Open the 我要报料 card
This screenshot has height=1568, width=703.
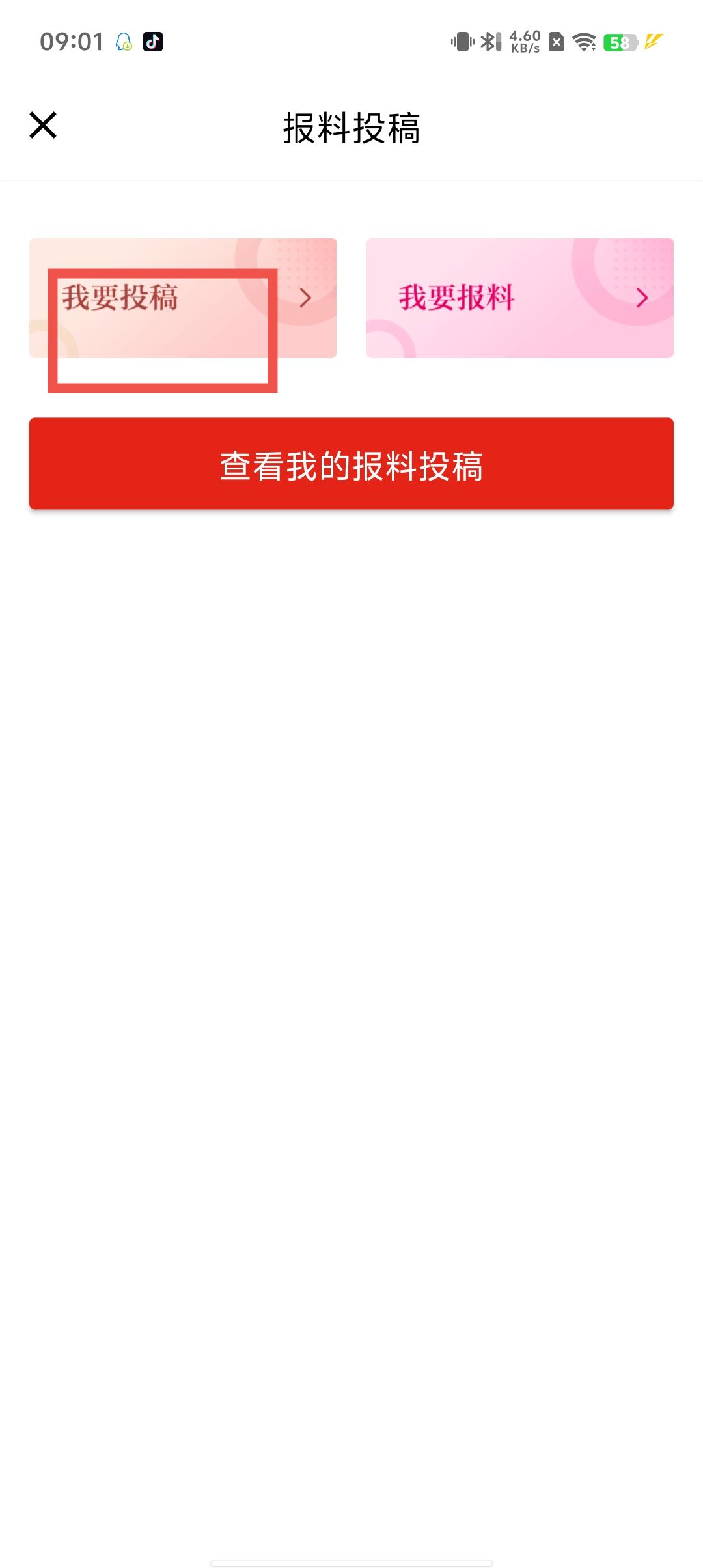pos(519,298)
